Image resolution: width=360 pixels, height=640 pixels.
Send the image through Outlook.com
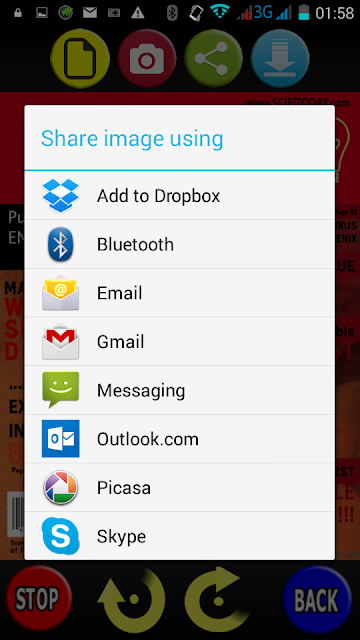(180, 439)
